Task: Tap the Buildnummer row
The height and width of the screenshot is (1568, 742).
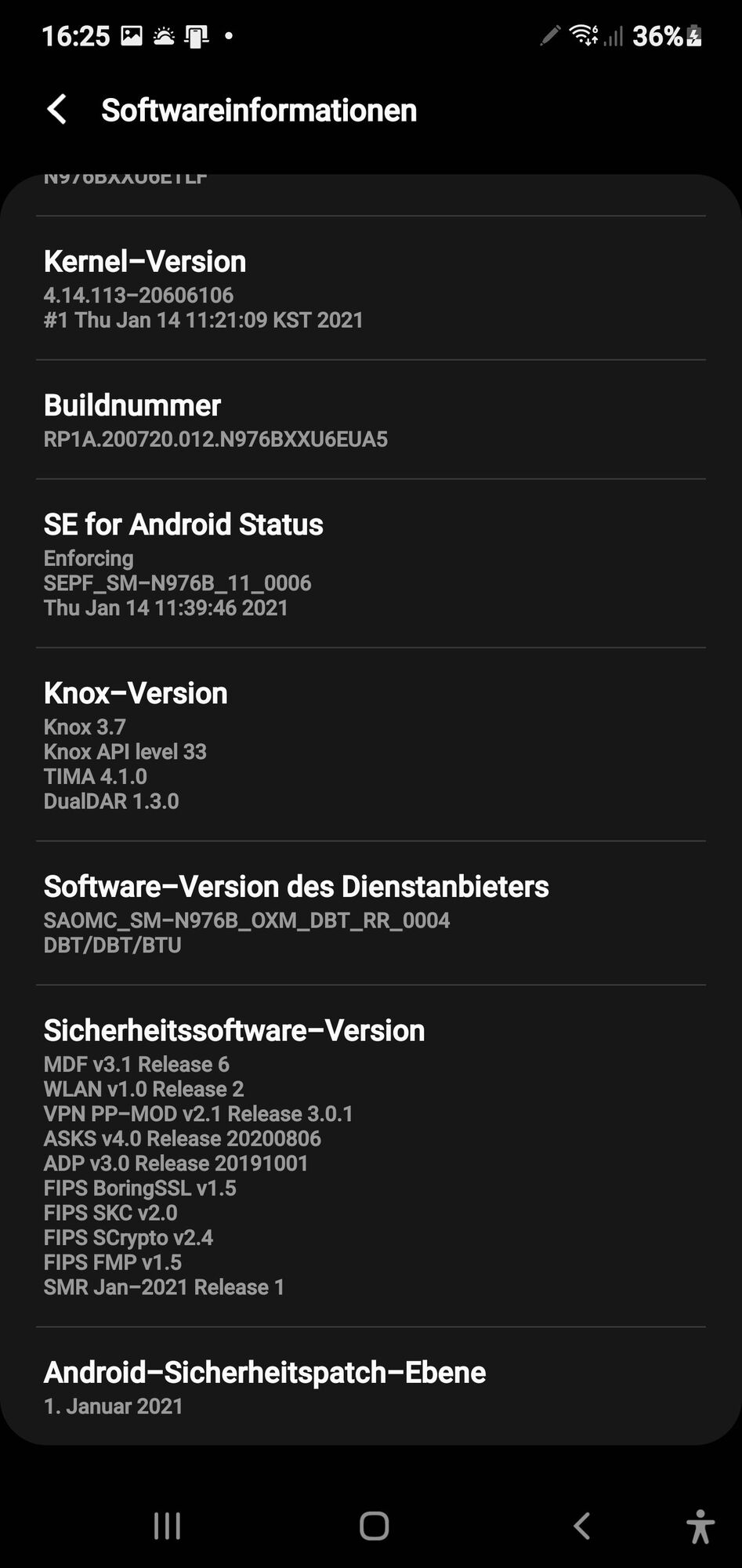Action: click(x=371, y=420)
